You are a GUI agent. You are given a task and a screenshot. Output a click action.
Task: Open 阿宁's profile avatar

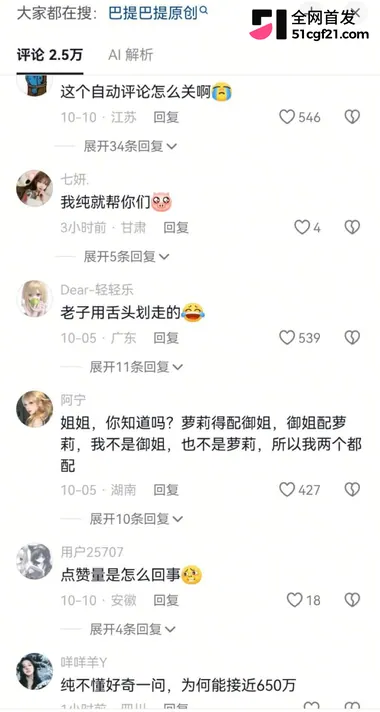coord(35,409)
